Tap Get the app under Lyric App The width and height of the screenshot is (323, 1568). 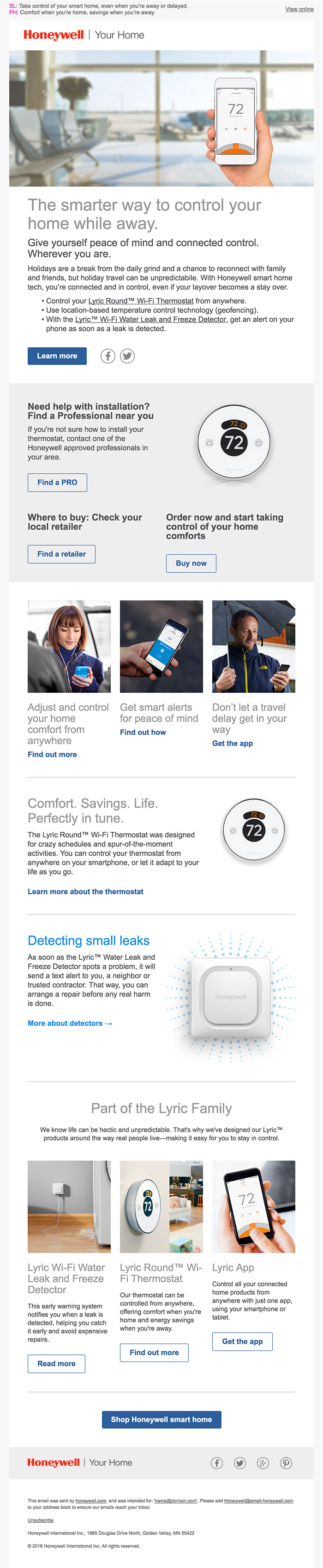(242, 1342)
